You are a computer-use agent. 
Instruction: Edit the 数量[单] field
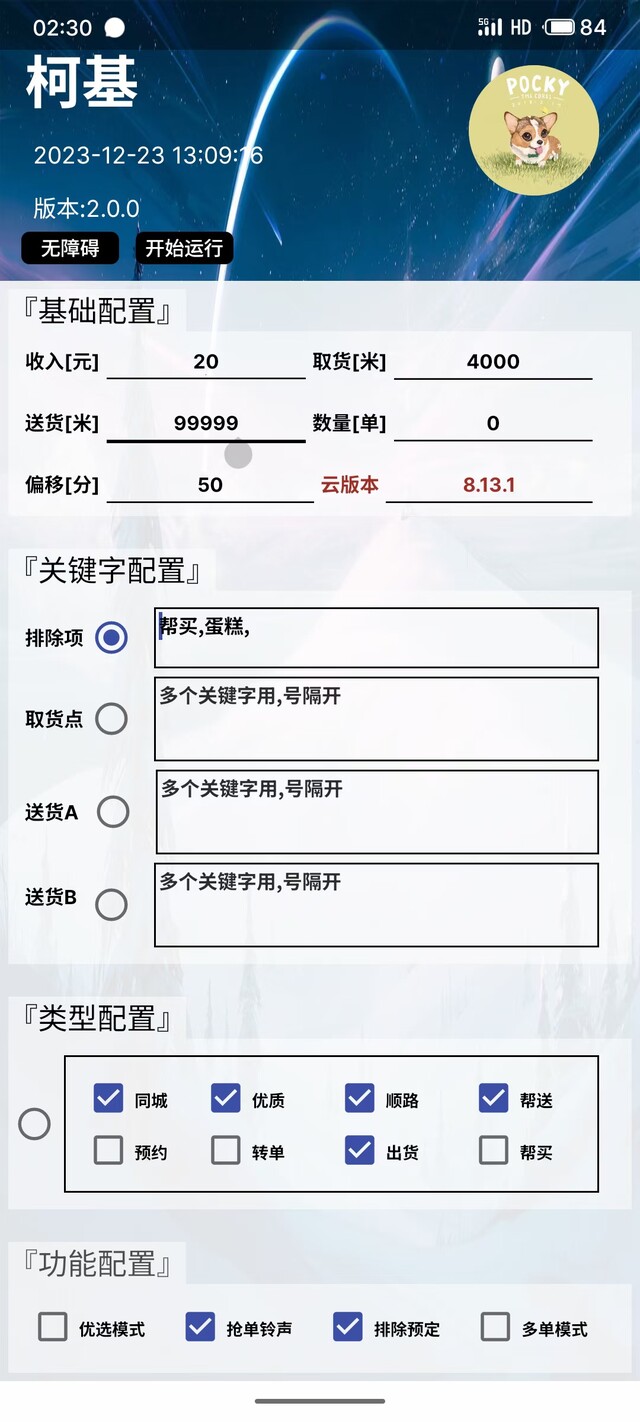tap(493, 423)
